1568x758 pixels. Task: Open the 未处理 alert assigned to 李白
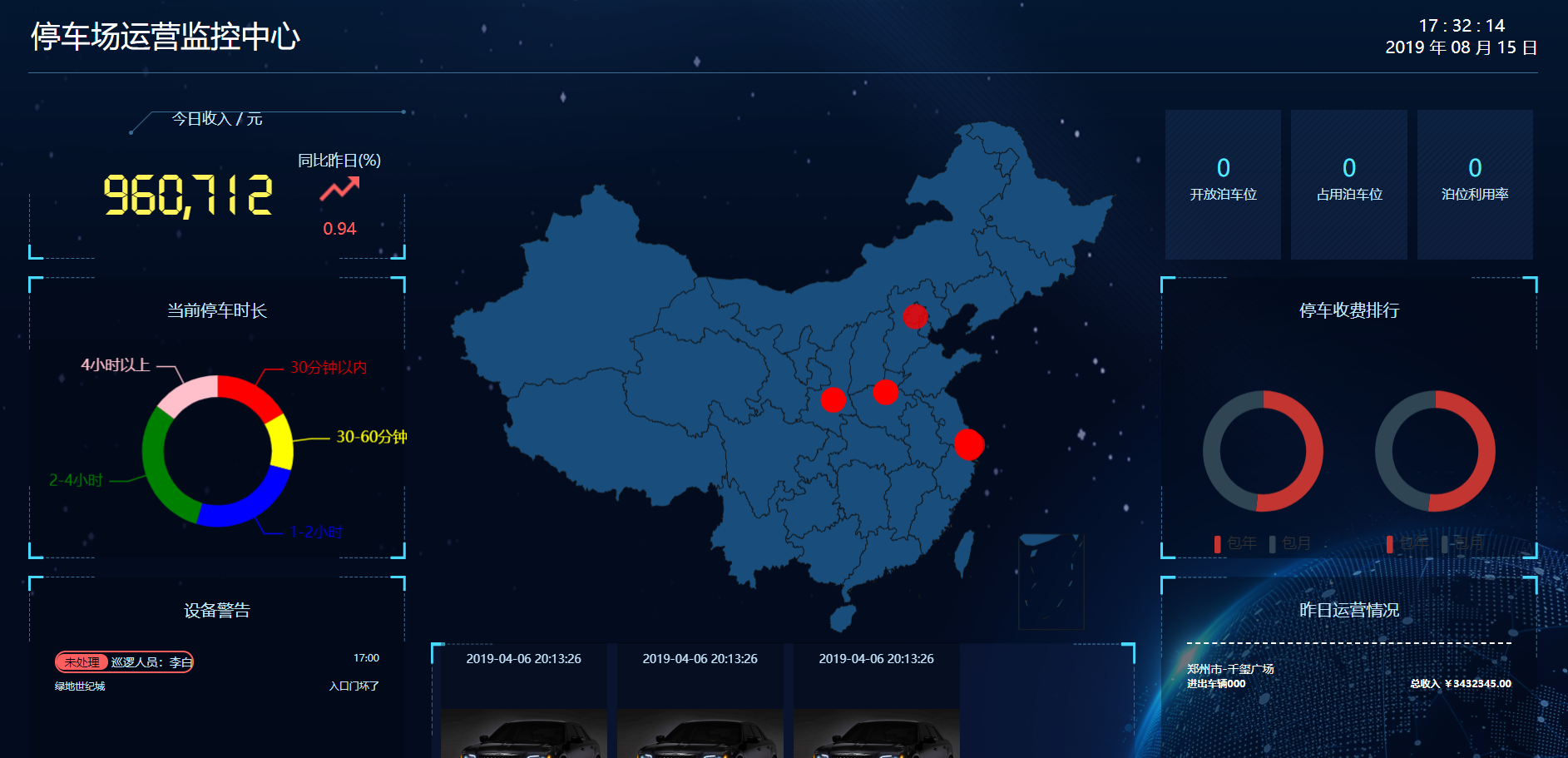pyautogui.click(x=124, y=662)
